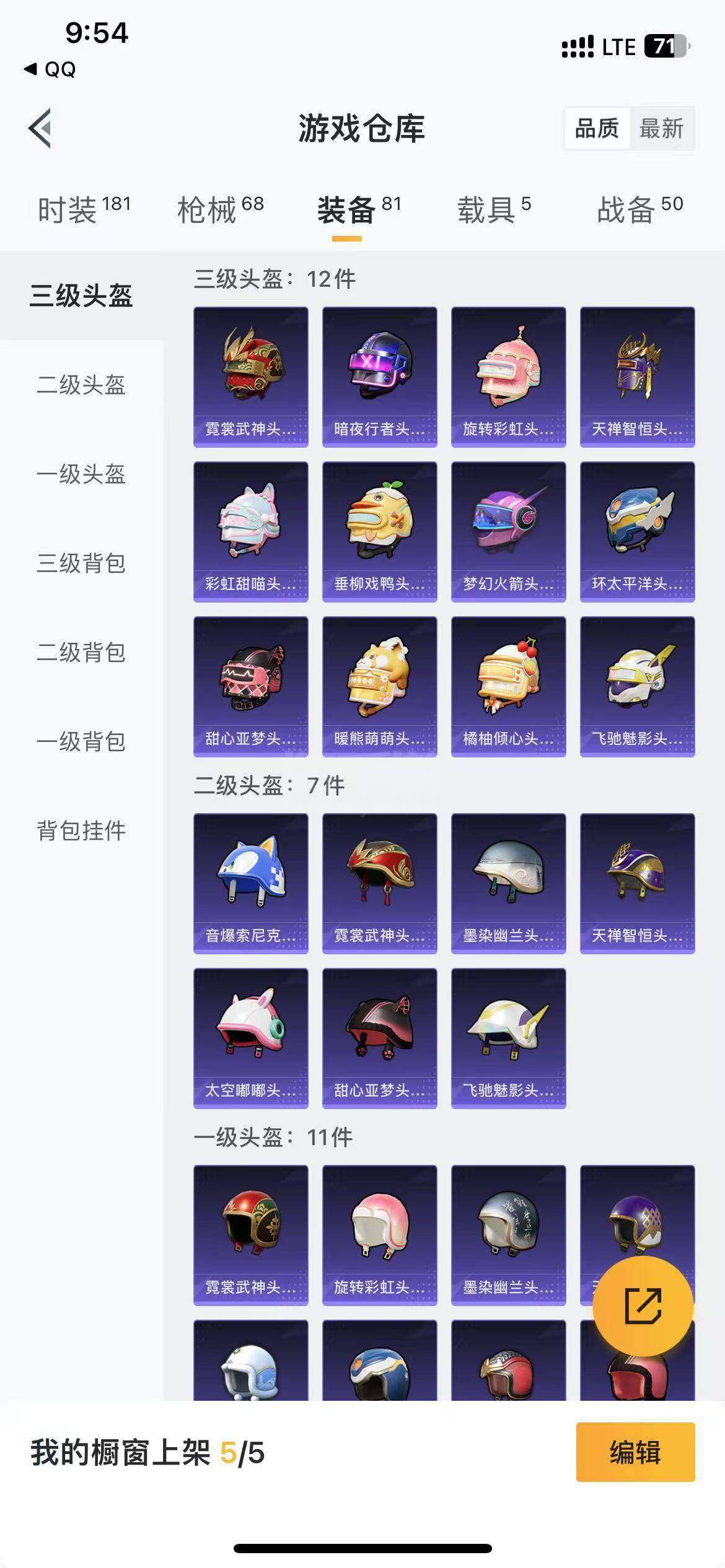
Task: Sort by 最新
Action: (661, 129)
